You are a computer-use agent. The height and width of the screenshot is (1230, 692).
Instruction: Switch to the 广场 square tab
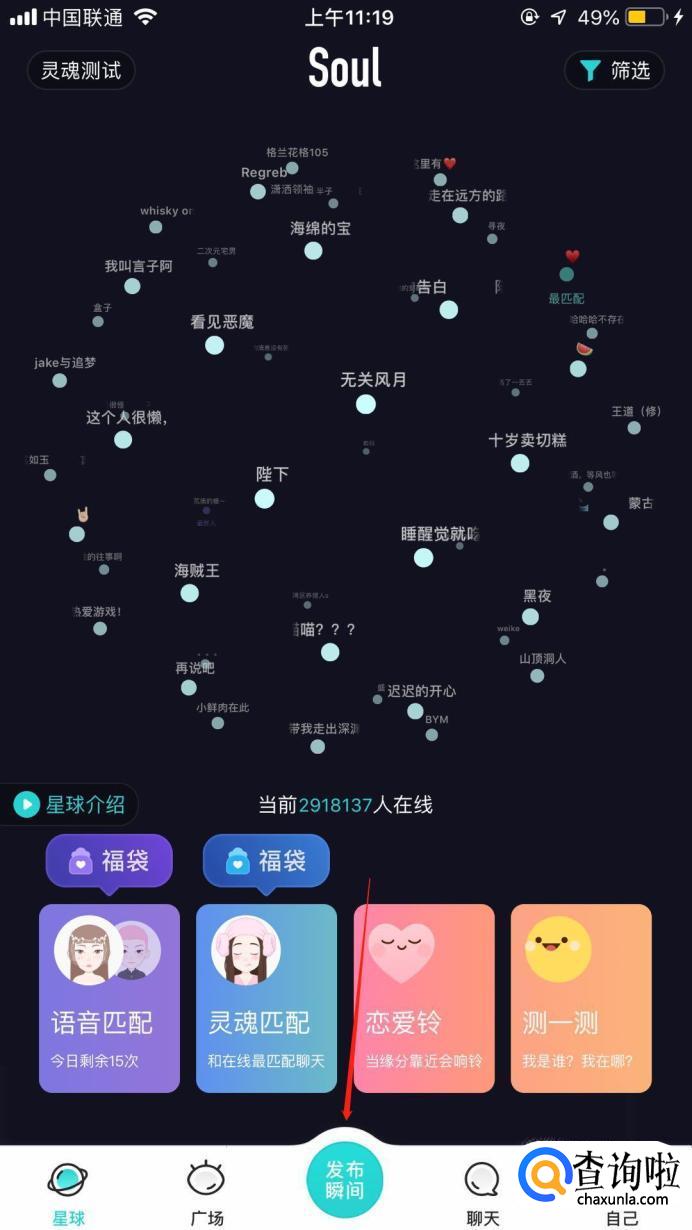(207, 1193)
